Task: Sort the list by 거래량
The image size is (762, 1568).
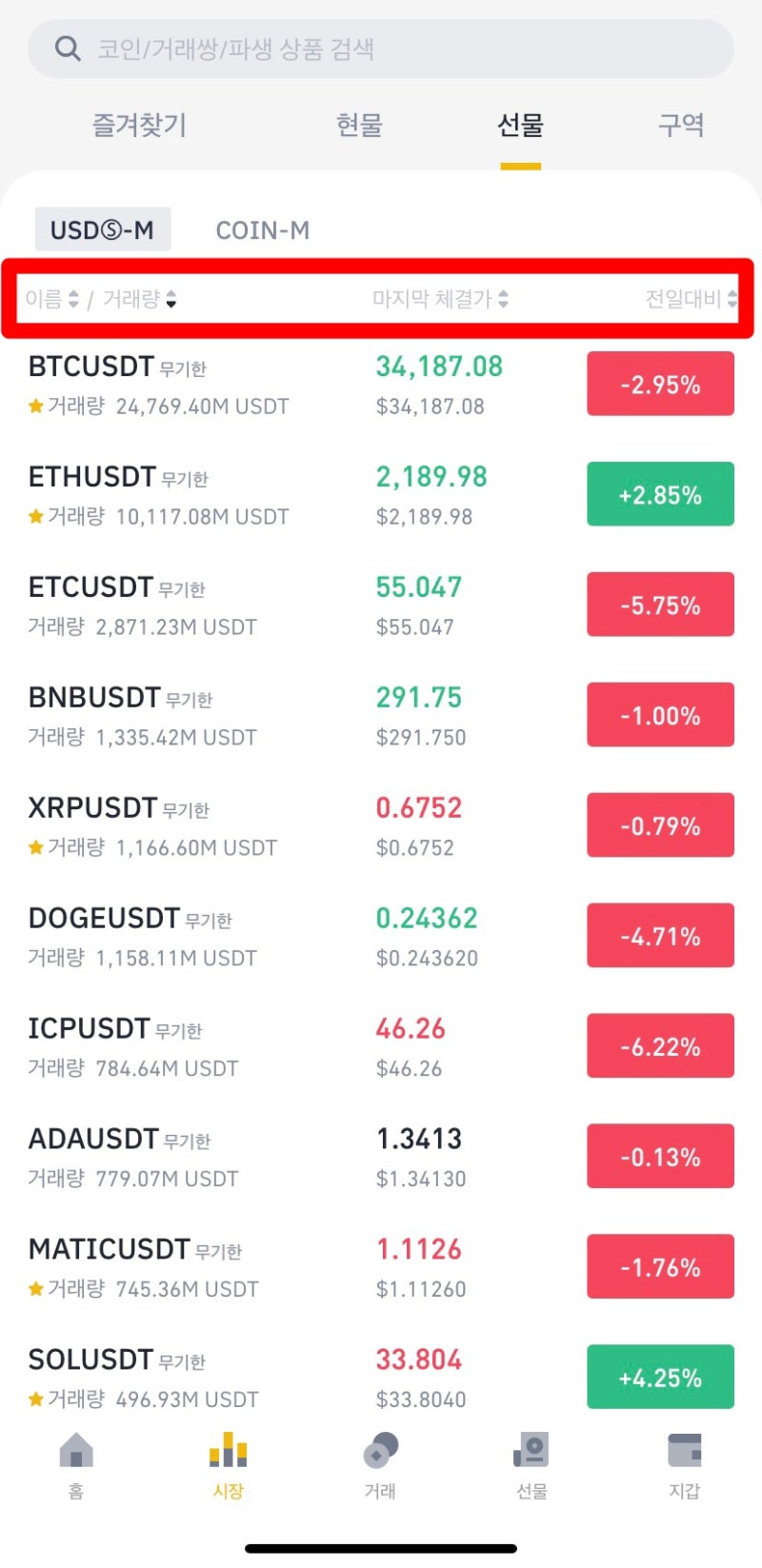Action: point(140,299)
